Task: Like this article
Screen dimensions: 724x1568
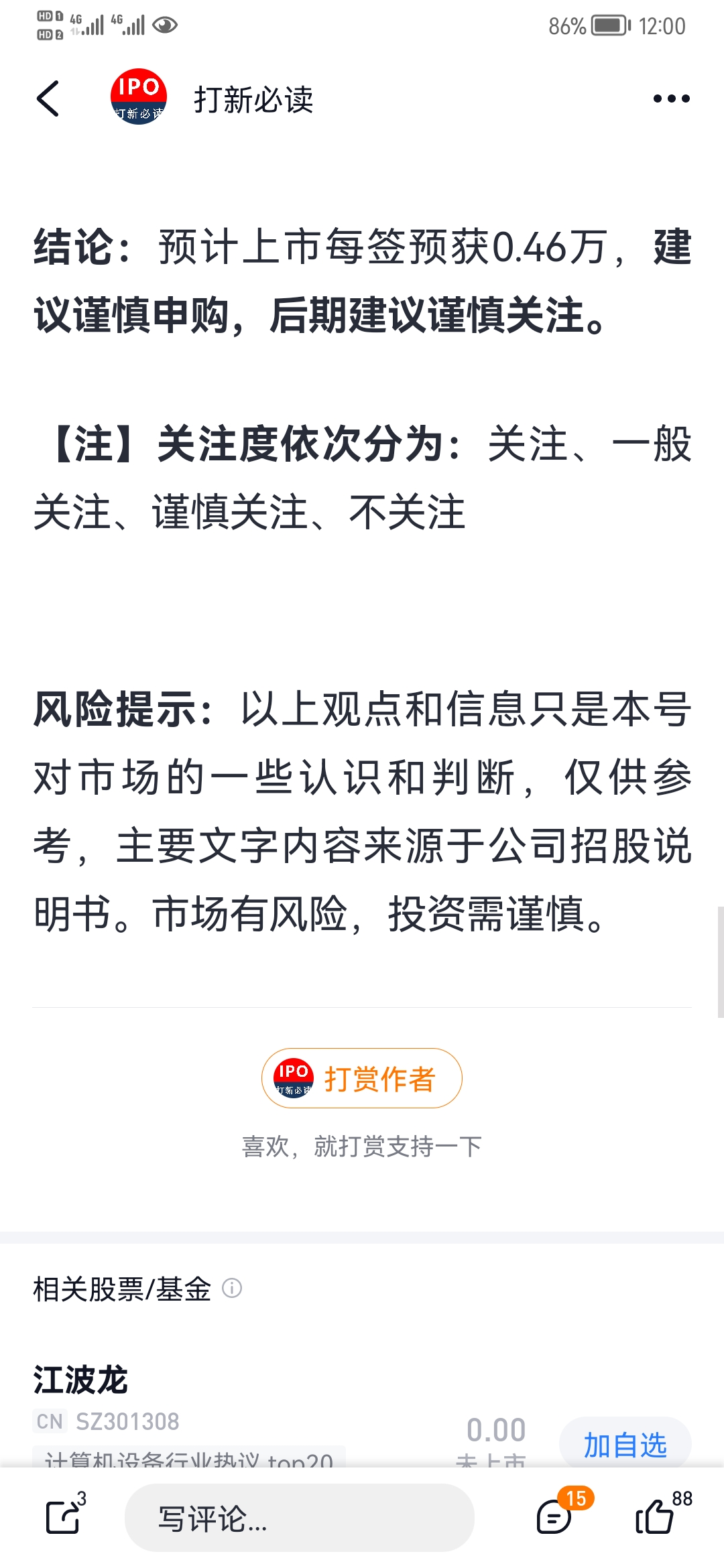Action: [x=656, y=1517]
